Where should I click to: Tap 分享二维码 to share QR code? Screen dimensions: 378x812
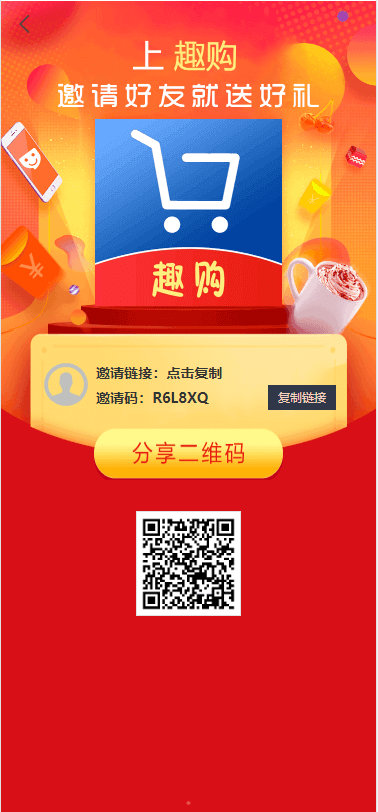pos(188,454)
